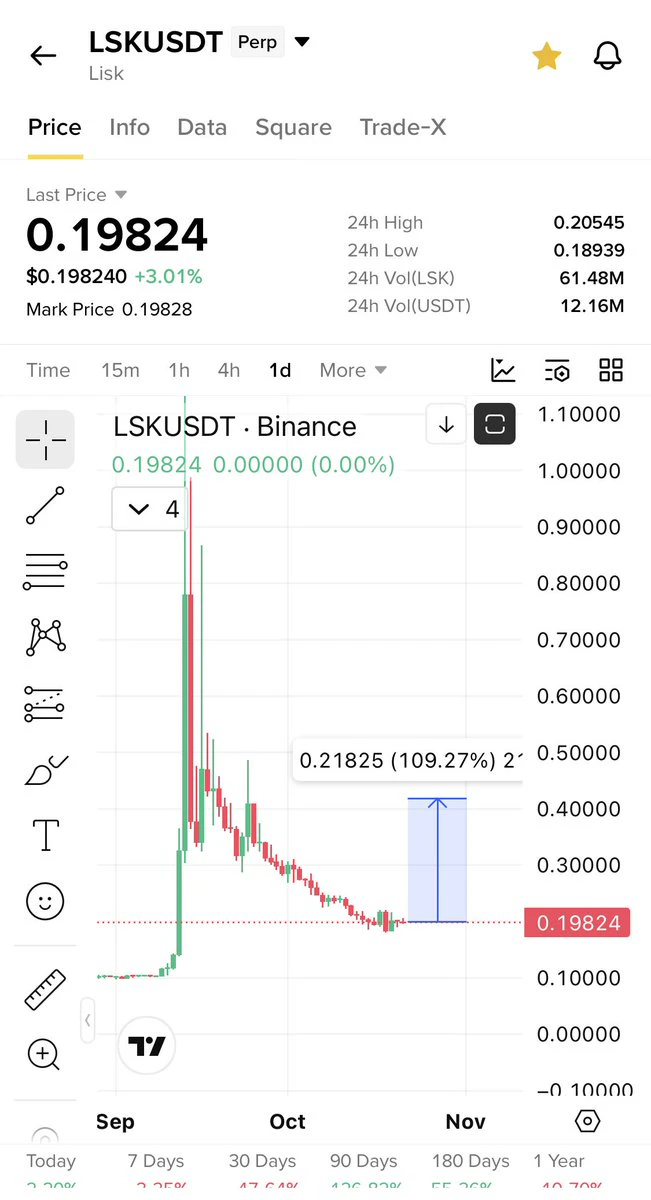Image resolution: width=651 pixels, height=1200 pixels.
Task: Go back using the arrow icon
Action: [43, 56]
